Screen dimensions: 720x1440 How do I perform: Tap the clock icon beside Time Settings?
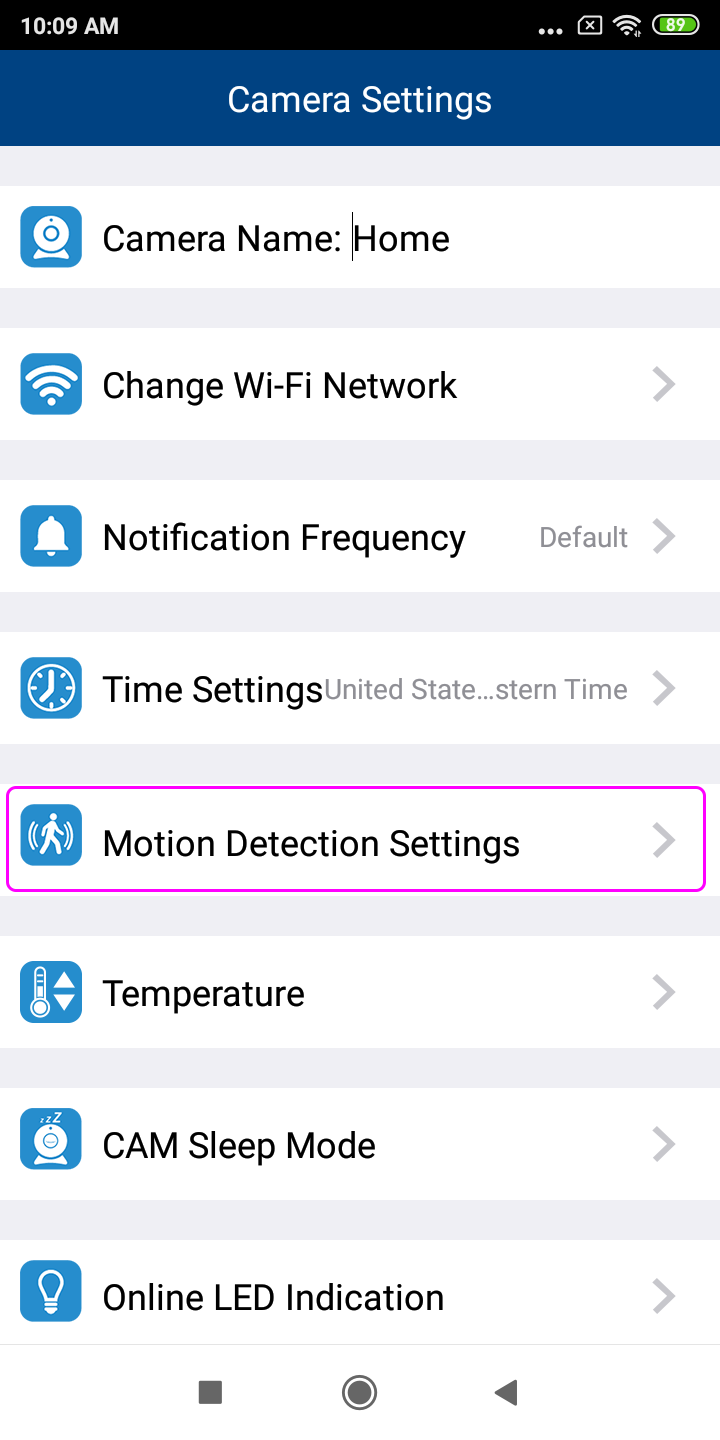51,688
